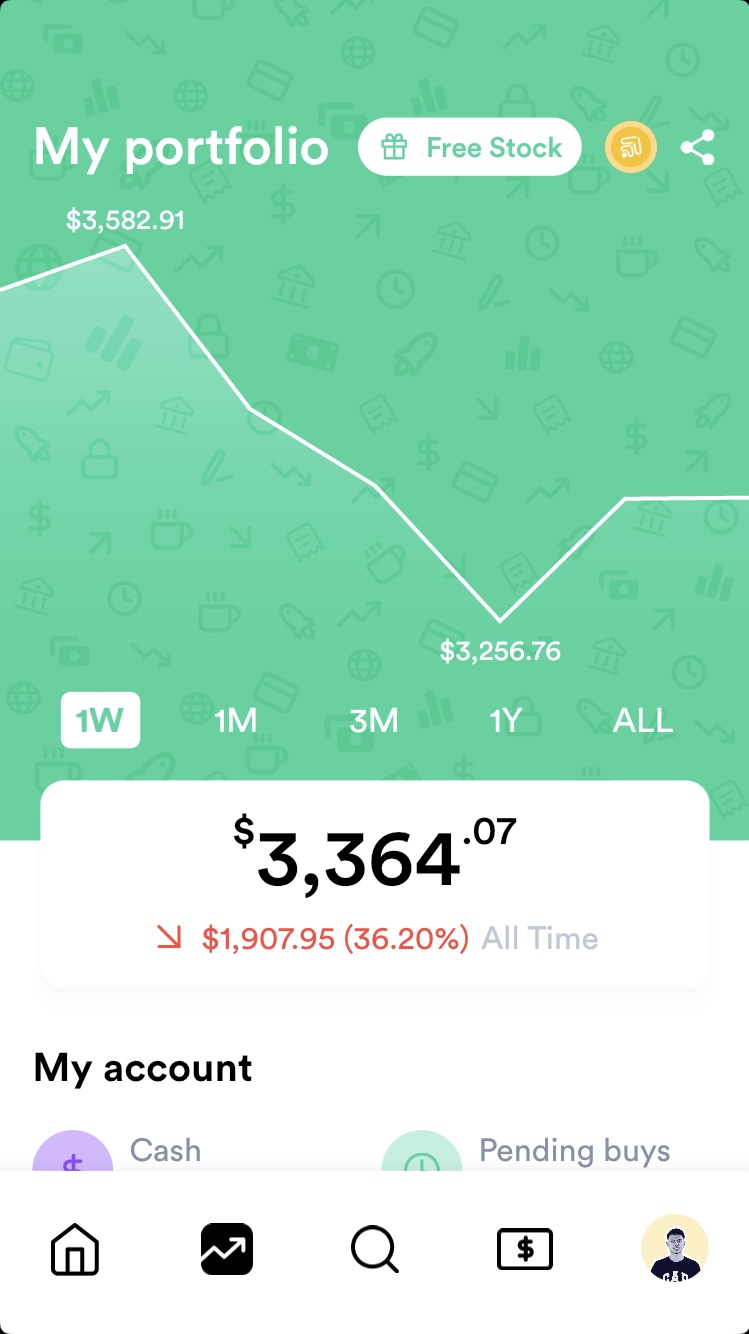This screenshot has height=1334, width=749.
Task: Show the 1Y portfolio chart
Action: pos(505,720)
